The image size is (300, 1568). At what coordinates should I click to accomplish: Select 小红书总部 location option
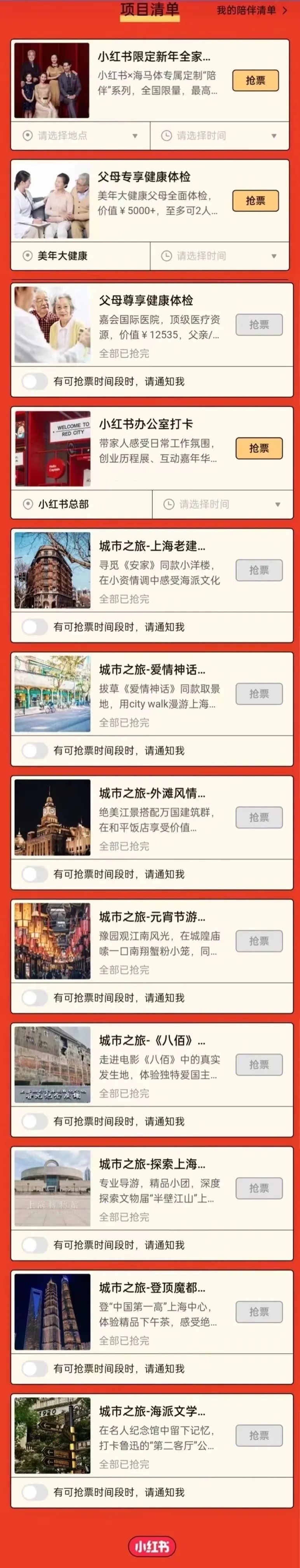pyautogui.click(x=82, y=504)
